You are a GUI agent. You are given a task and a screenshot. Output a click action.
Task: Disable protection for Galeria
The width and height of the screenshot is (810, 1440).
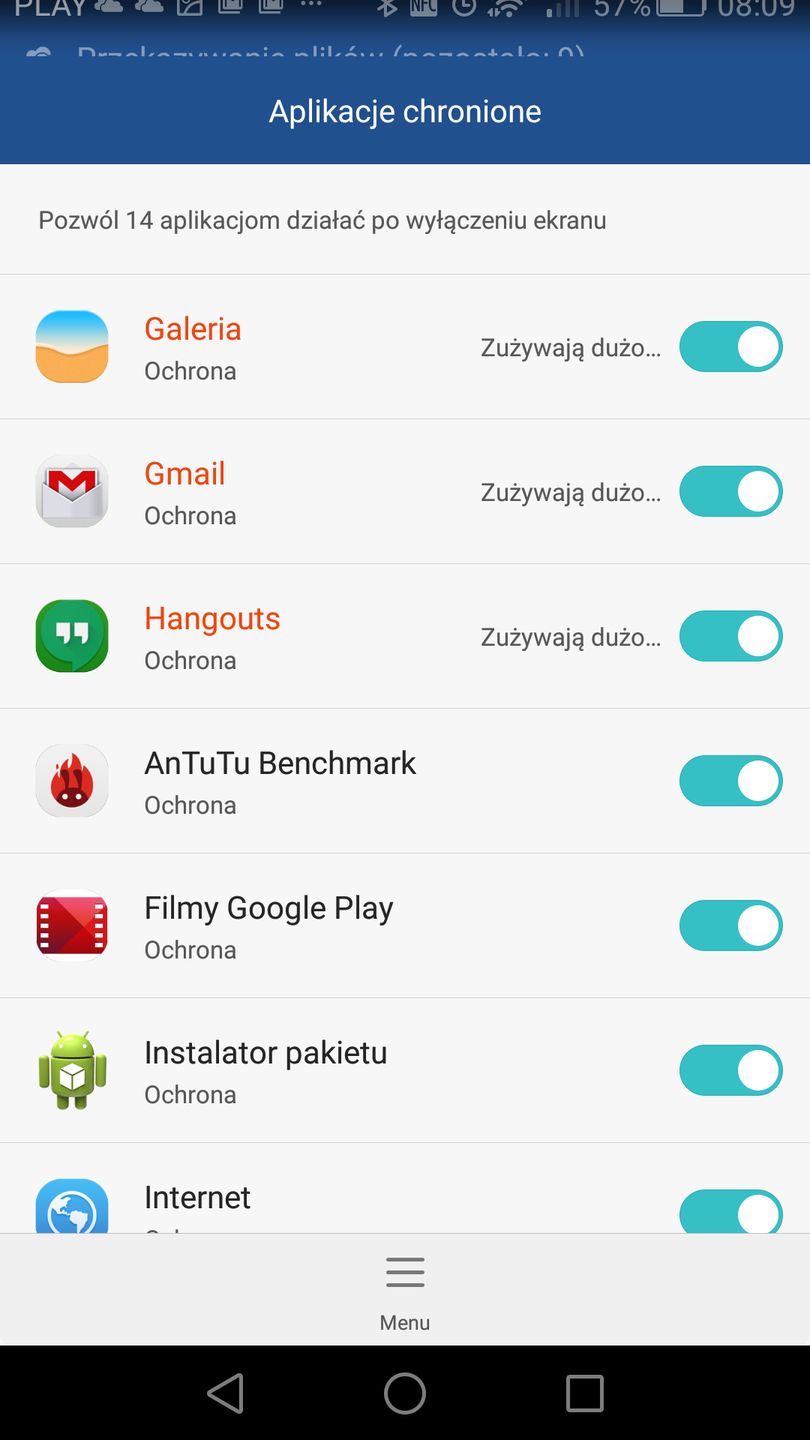(731, 346)
